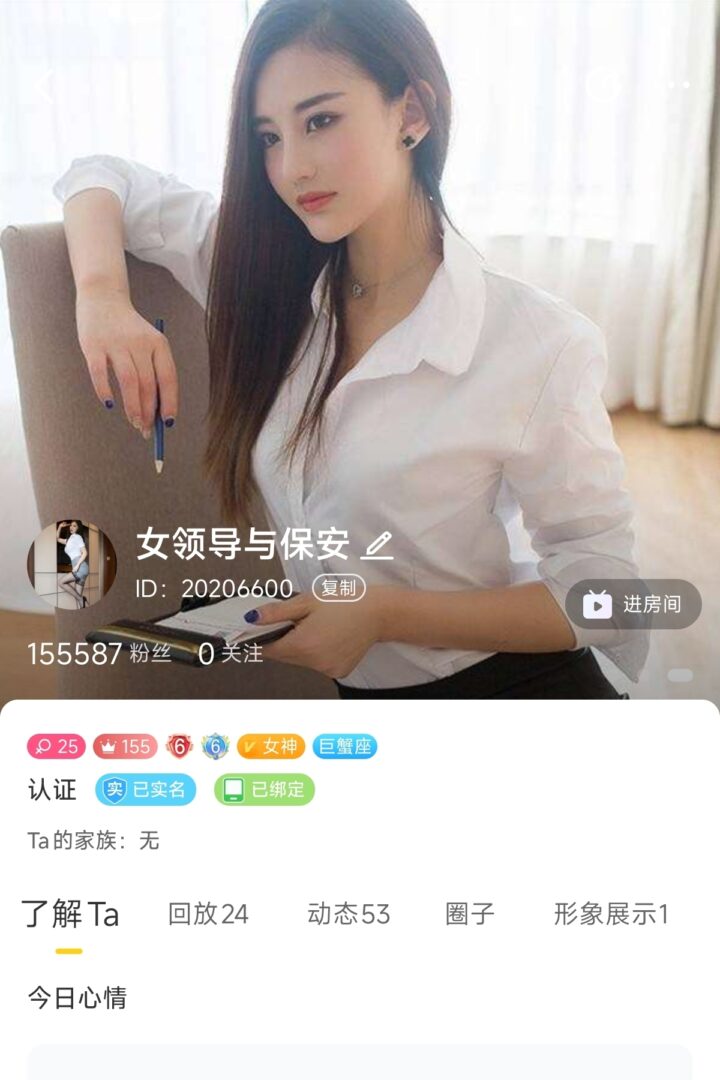Open the three-dot overflow menu

pyautogui.click(x=677, y=85)
